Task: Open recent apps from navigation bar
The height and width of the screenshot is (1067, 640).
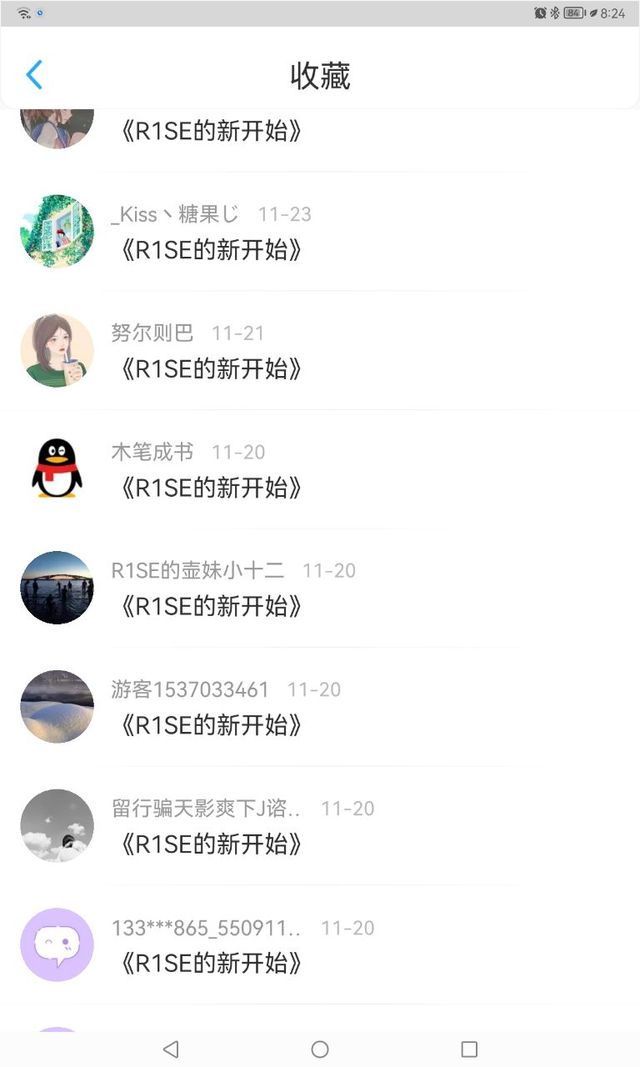Action: pyautogui.click(x=469, y=1049)
